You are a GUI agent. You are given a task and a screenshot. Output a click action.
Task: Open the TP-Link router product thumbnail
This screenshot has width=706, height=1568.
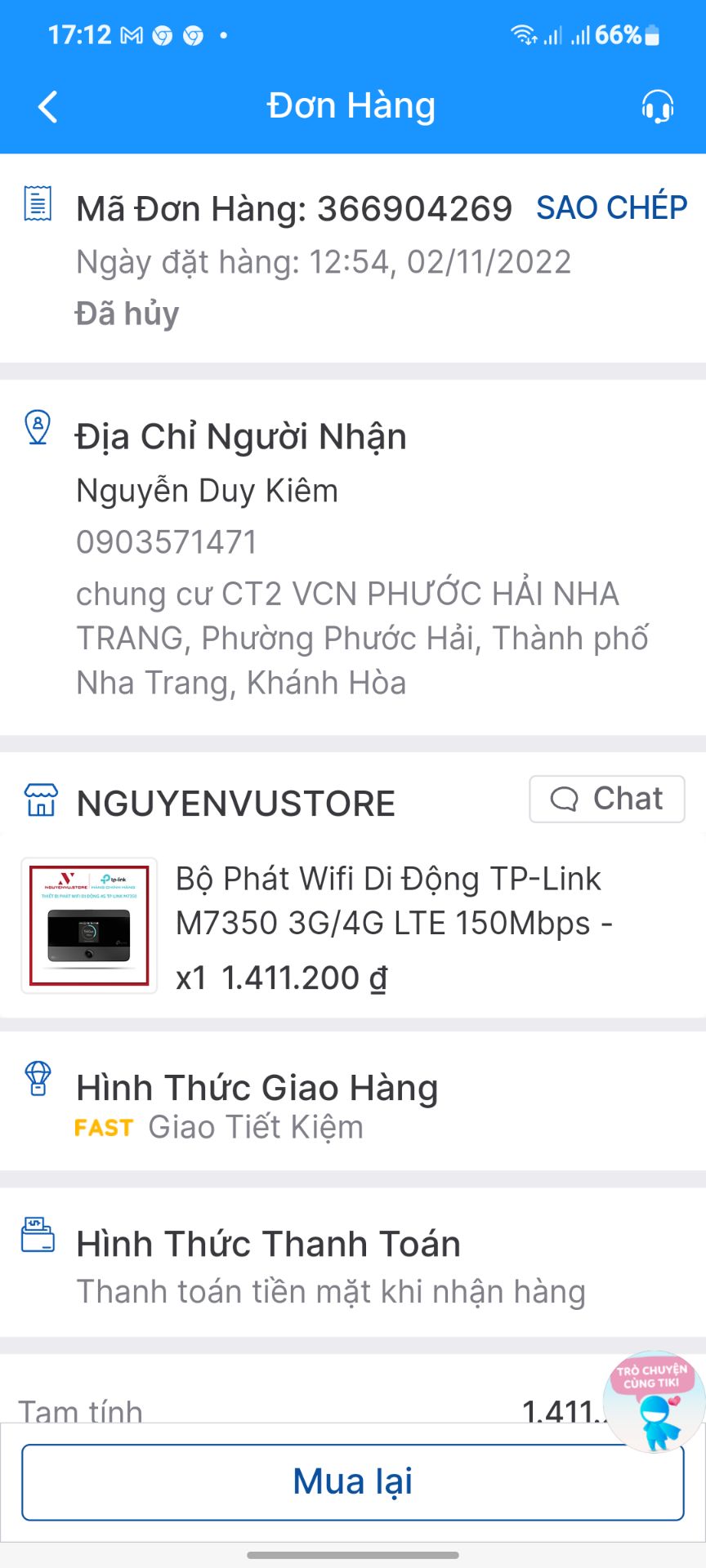point(90,925)
